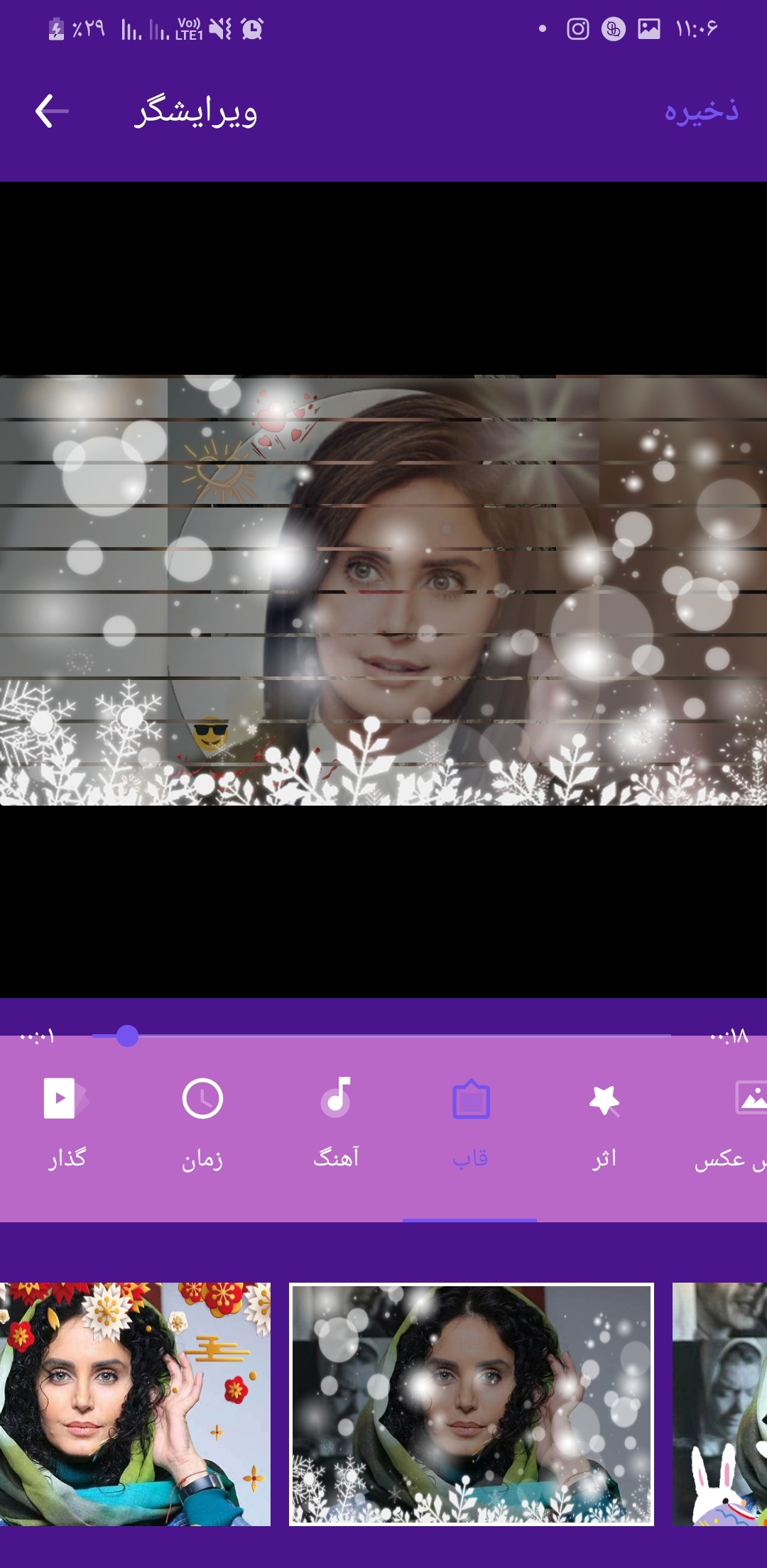This screenshot has width=767, height=1568.
Task: Tap ذخیره to save the video
Action: click(701, 111)
